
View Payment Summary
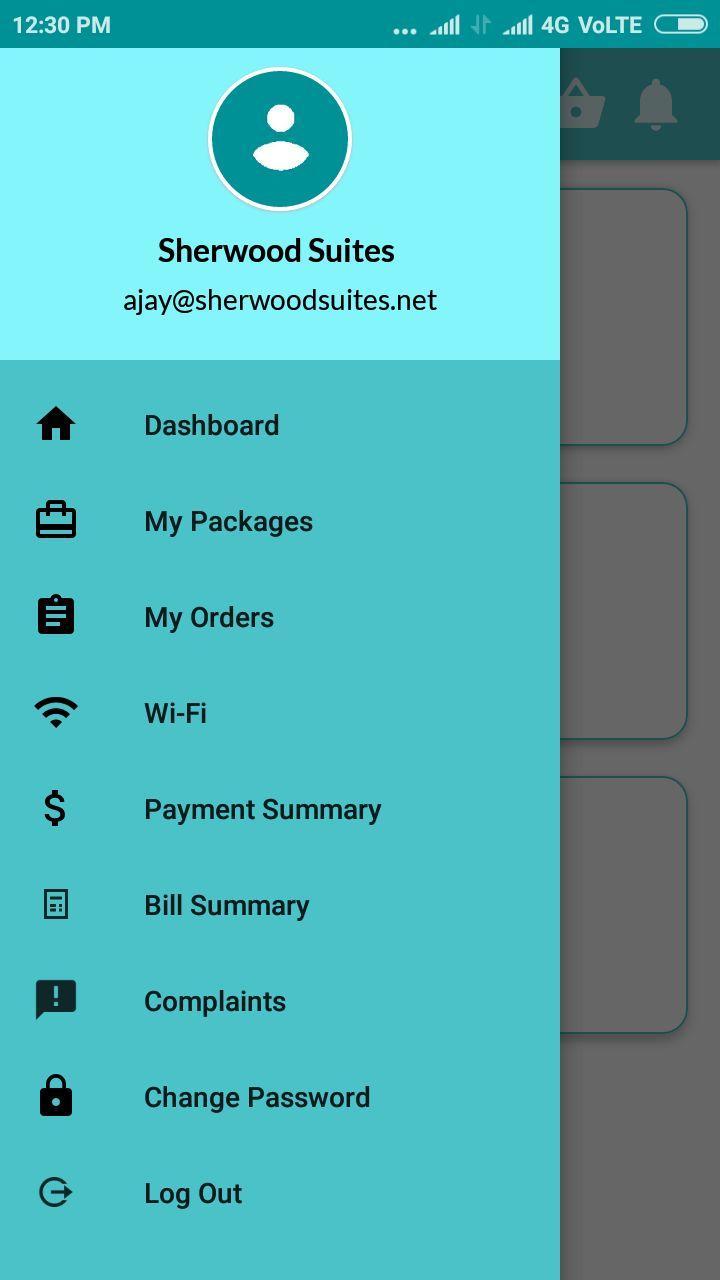(262, 809)
